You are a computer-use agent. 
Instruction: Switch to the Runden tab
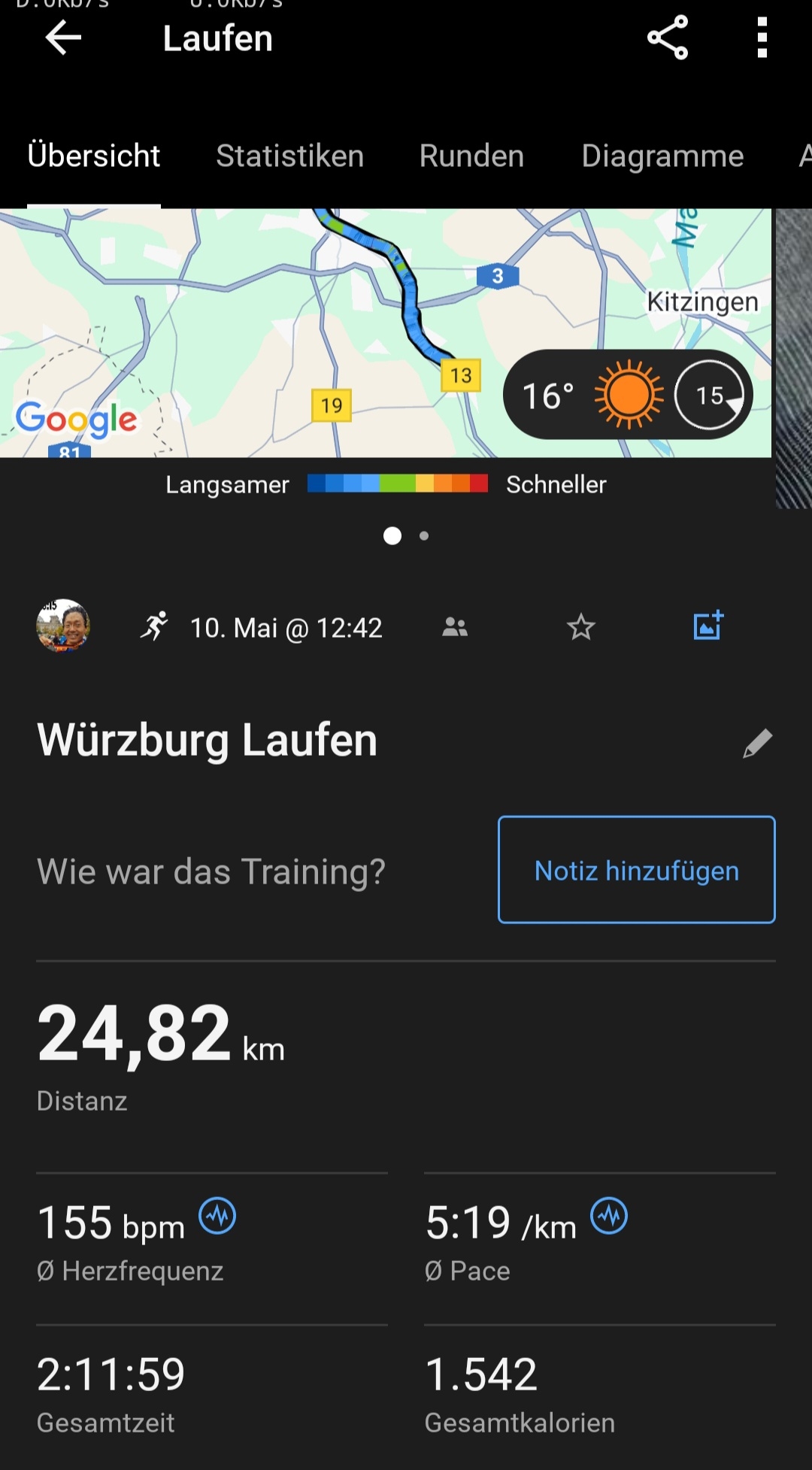pos(471,156)
